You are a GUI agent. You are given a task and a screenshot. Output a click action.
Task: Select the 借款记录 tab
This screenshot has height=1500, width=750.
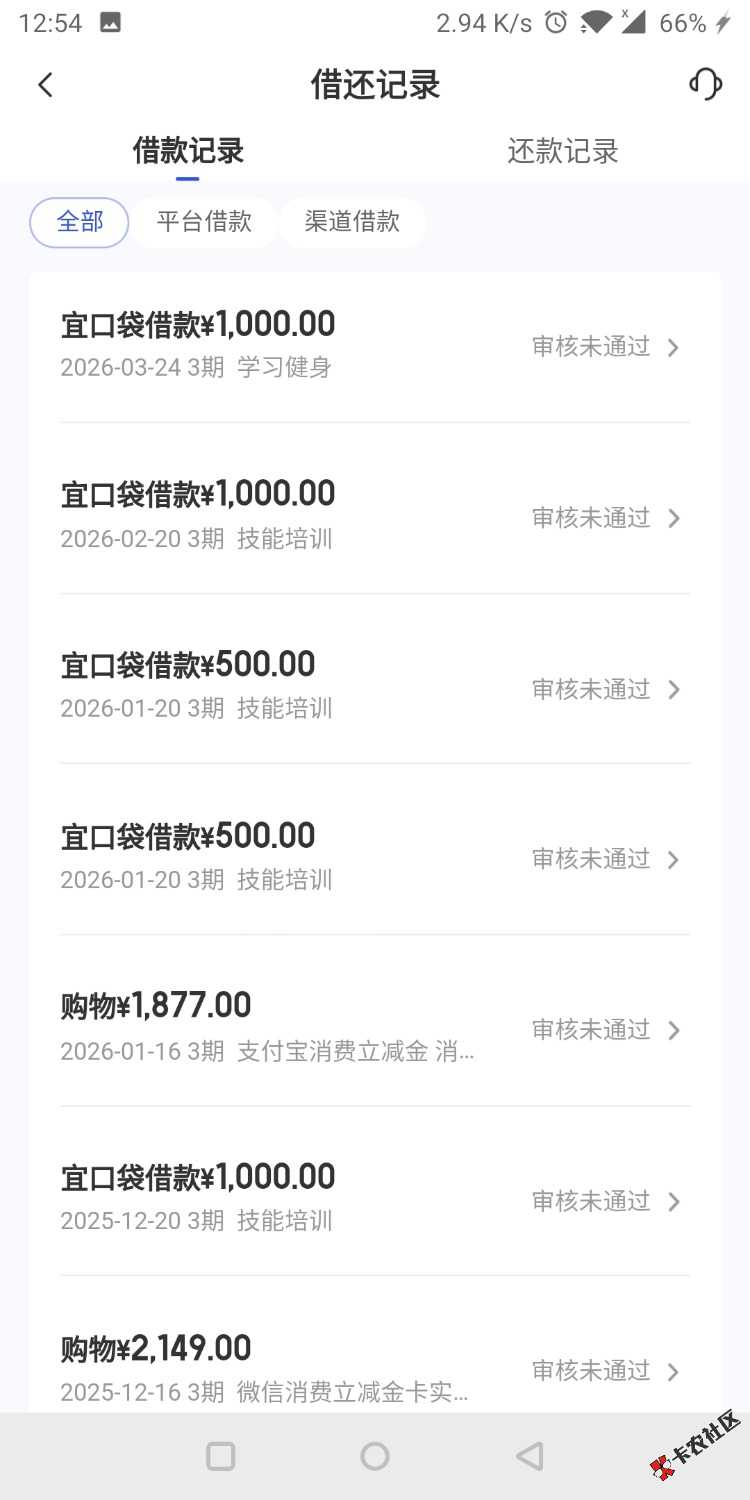(x=188, y=152)
